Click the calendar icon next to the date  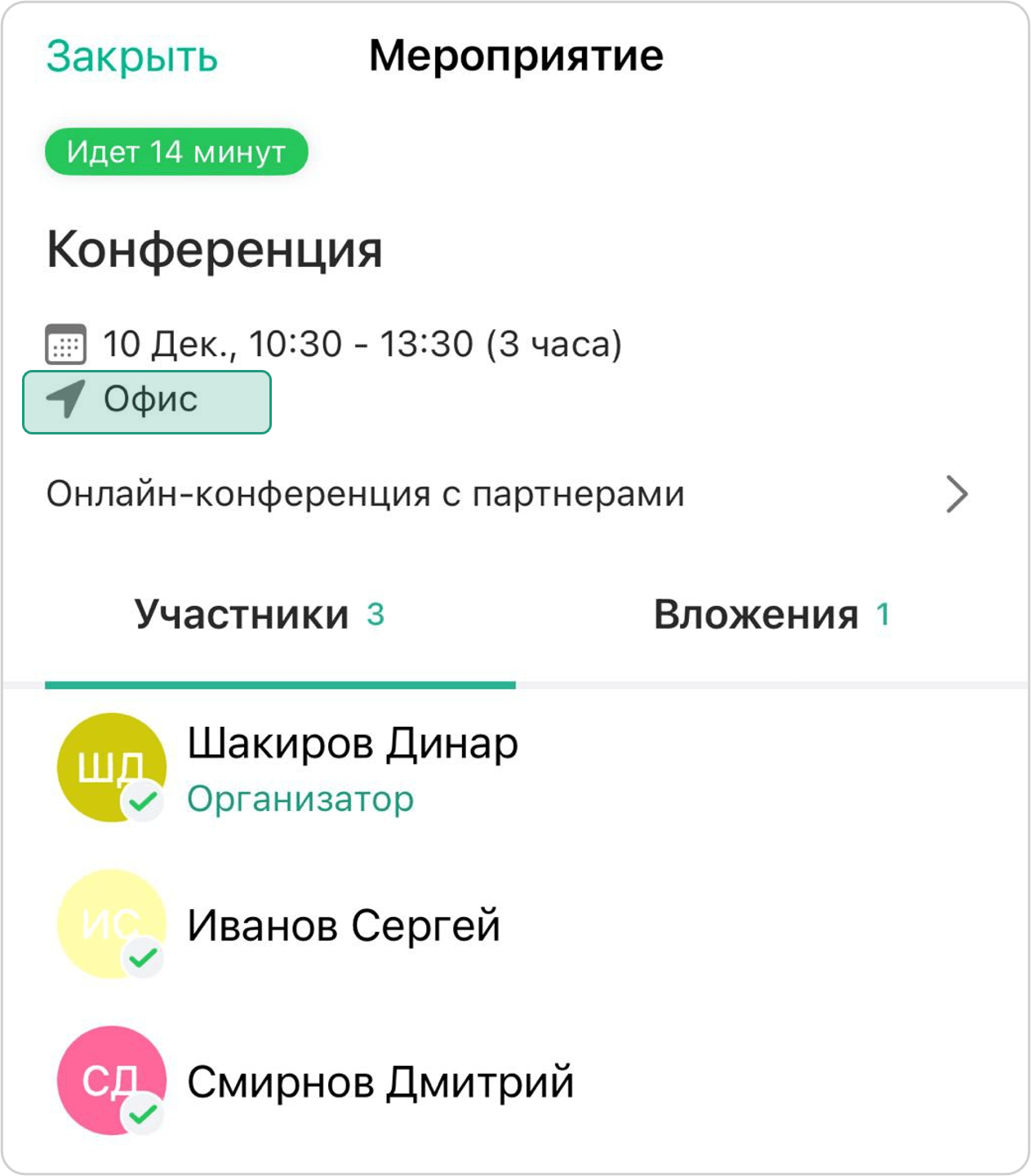[x=65, y=343]
